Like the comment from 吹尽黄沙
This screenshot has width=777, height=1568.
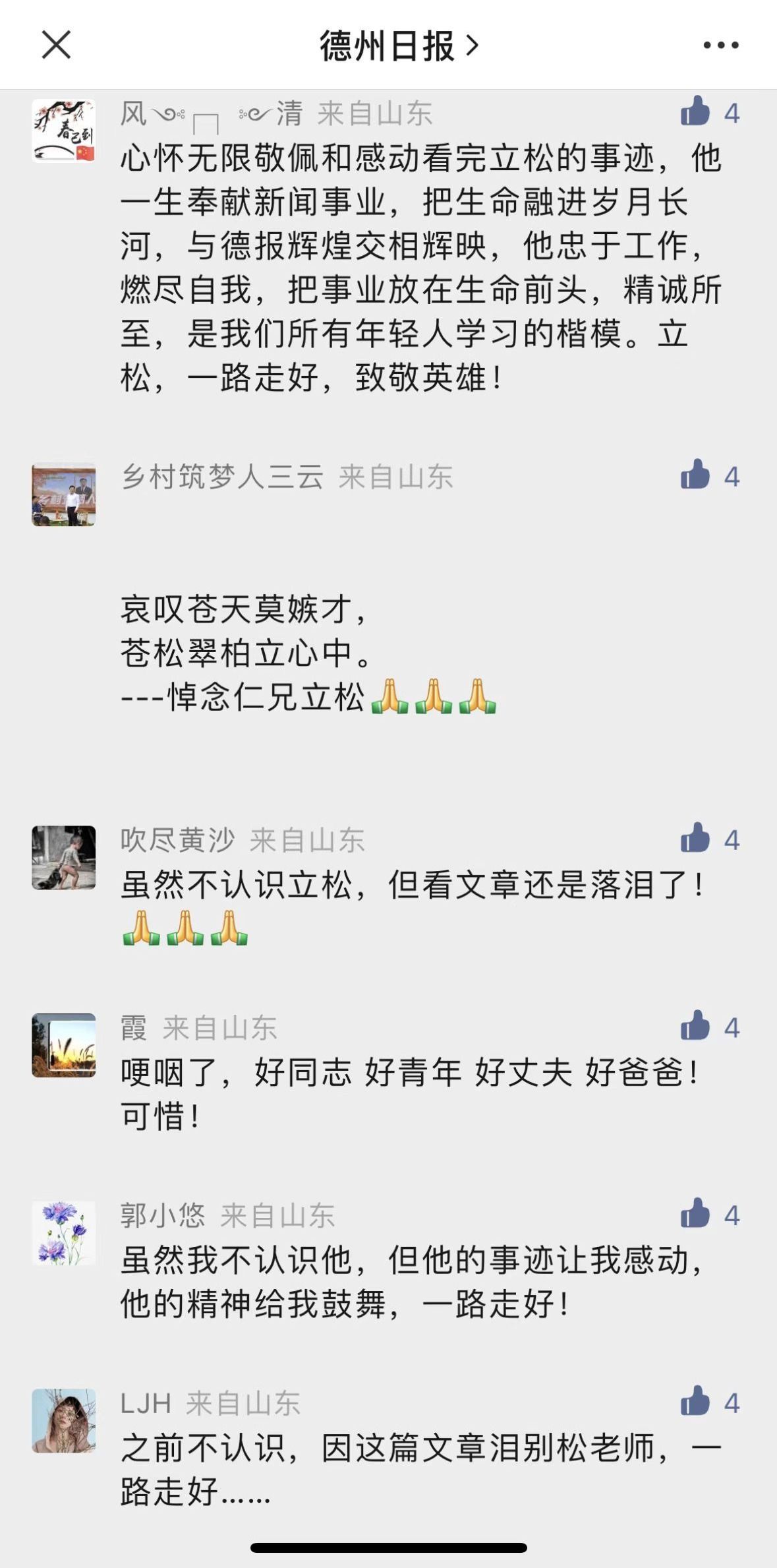(696, 839)
